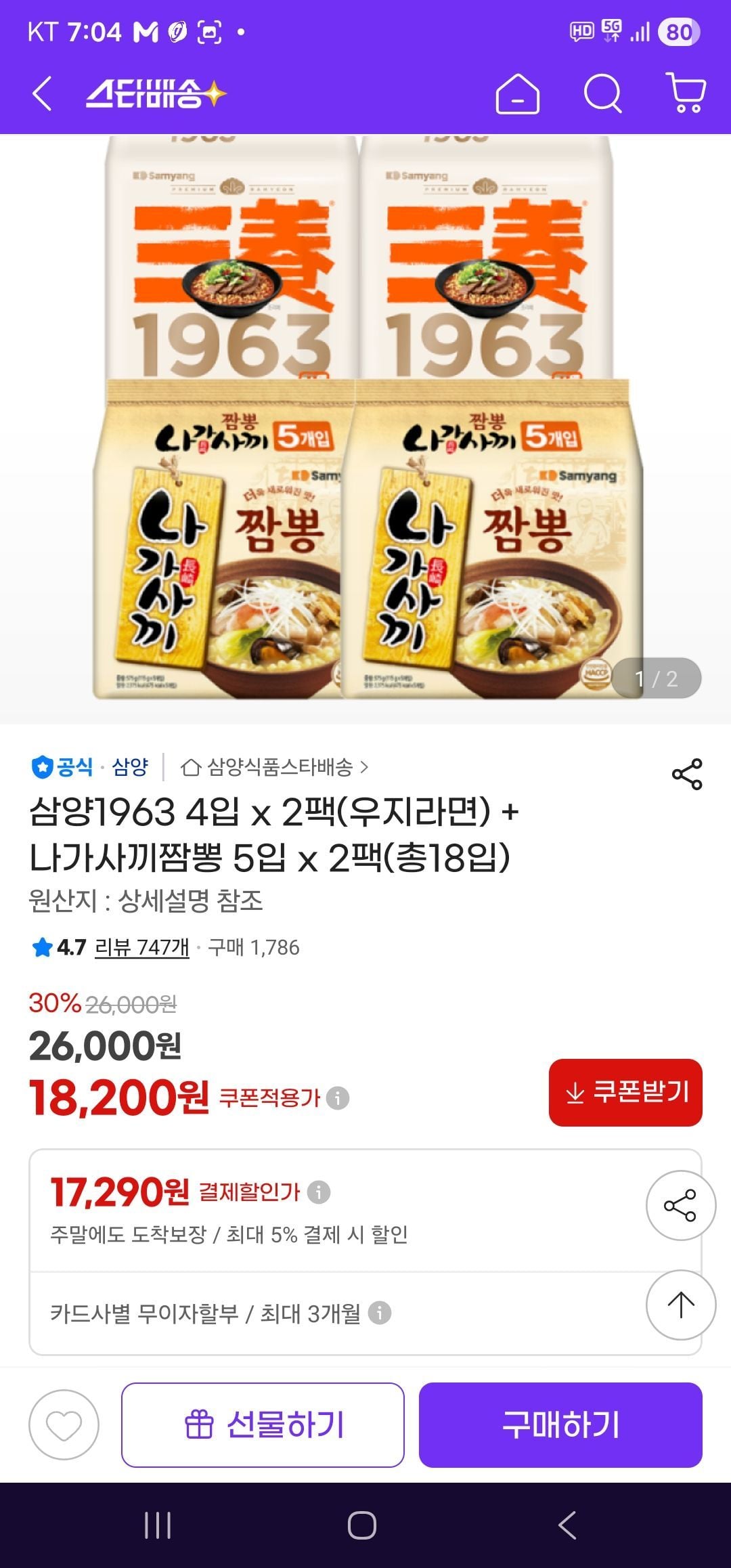The width and height of the screenshot is (731, 1568).
Task: Share this product next to the title
Action: coord(687,775)
